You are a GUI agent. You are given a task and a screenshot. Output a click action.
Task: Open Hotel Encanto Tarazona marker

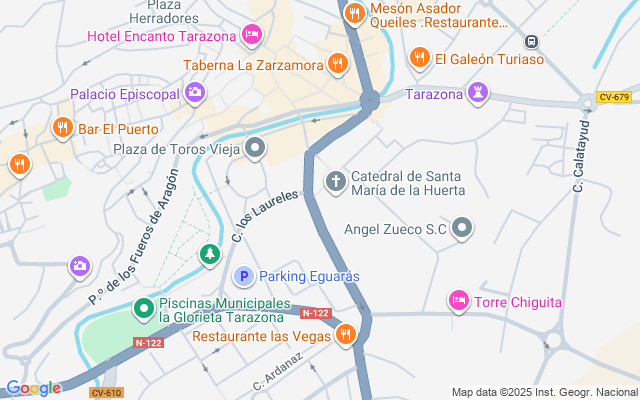(253, 36)
